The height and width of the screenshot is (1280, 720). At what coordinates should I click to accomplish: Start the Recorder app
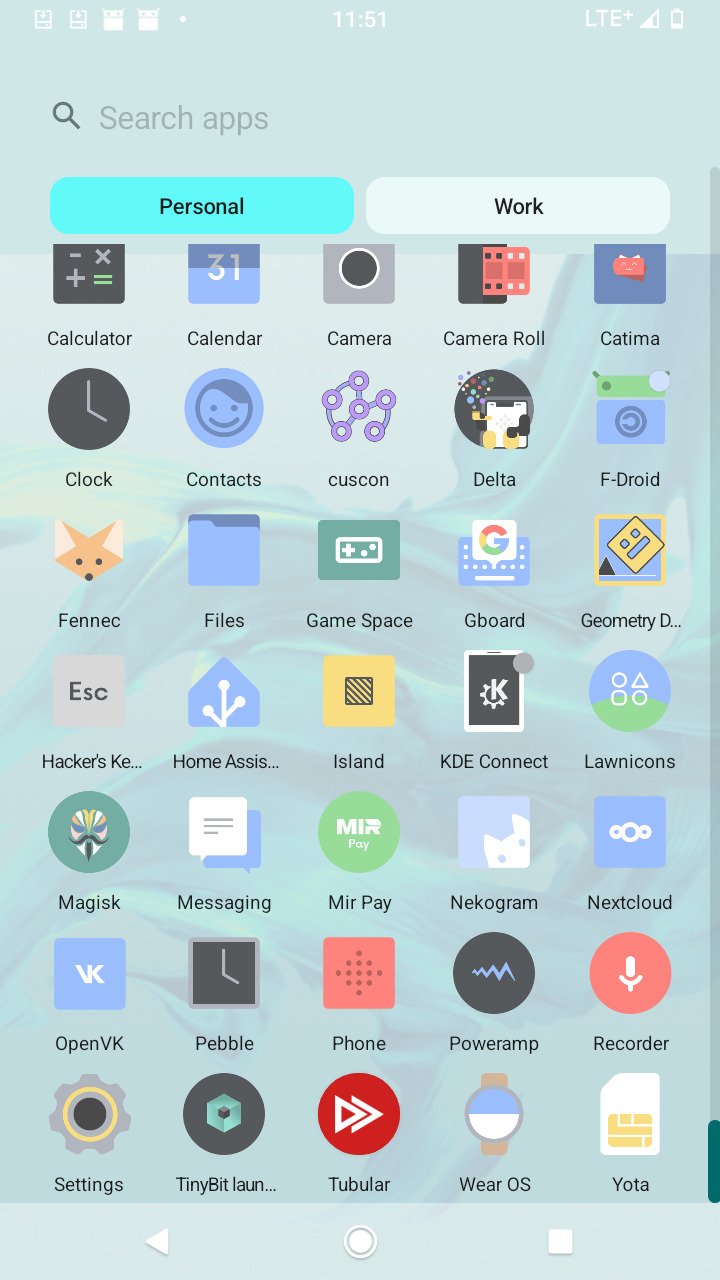(630, 974)
